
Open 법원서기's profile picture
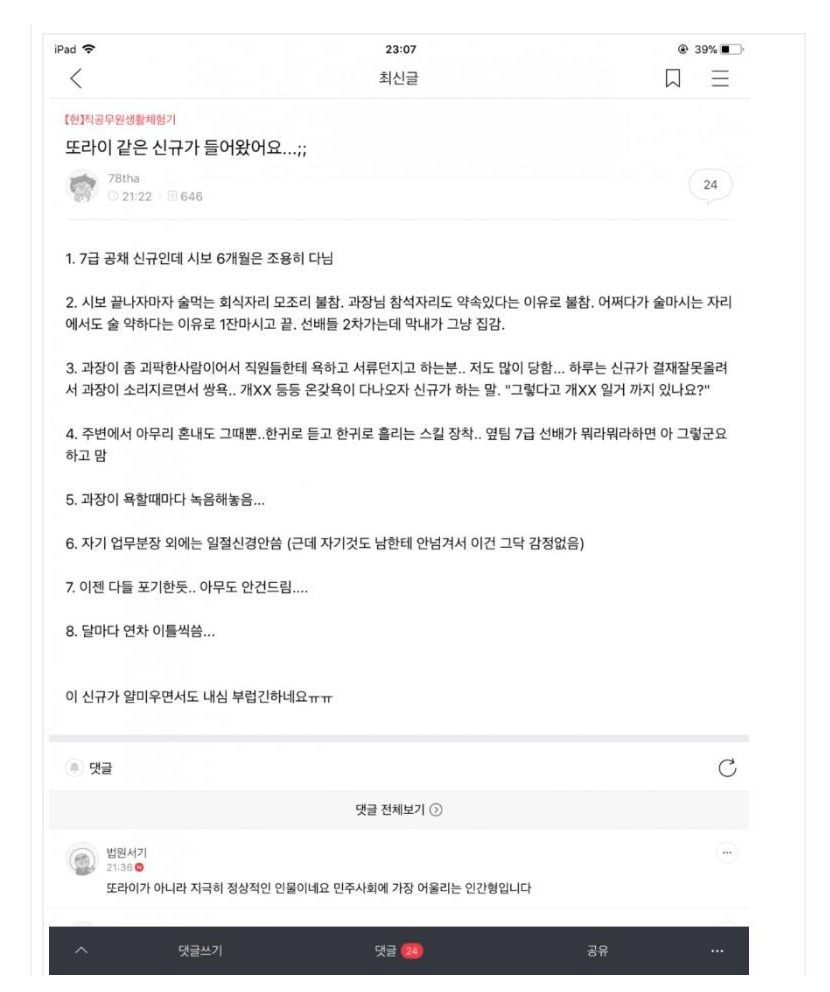80,860
